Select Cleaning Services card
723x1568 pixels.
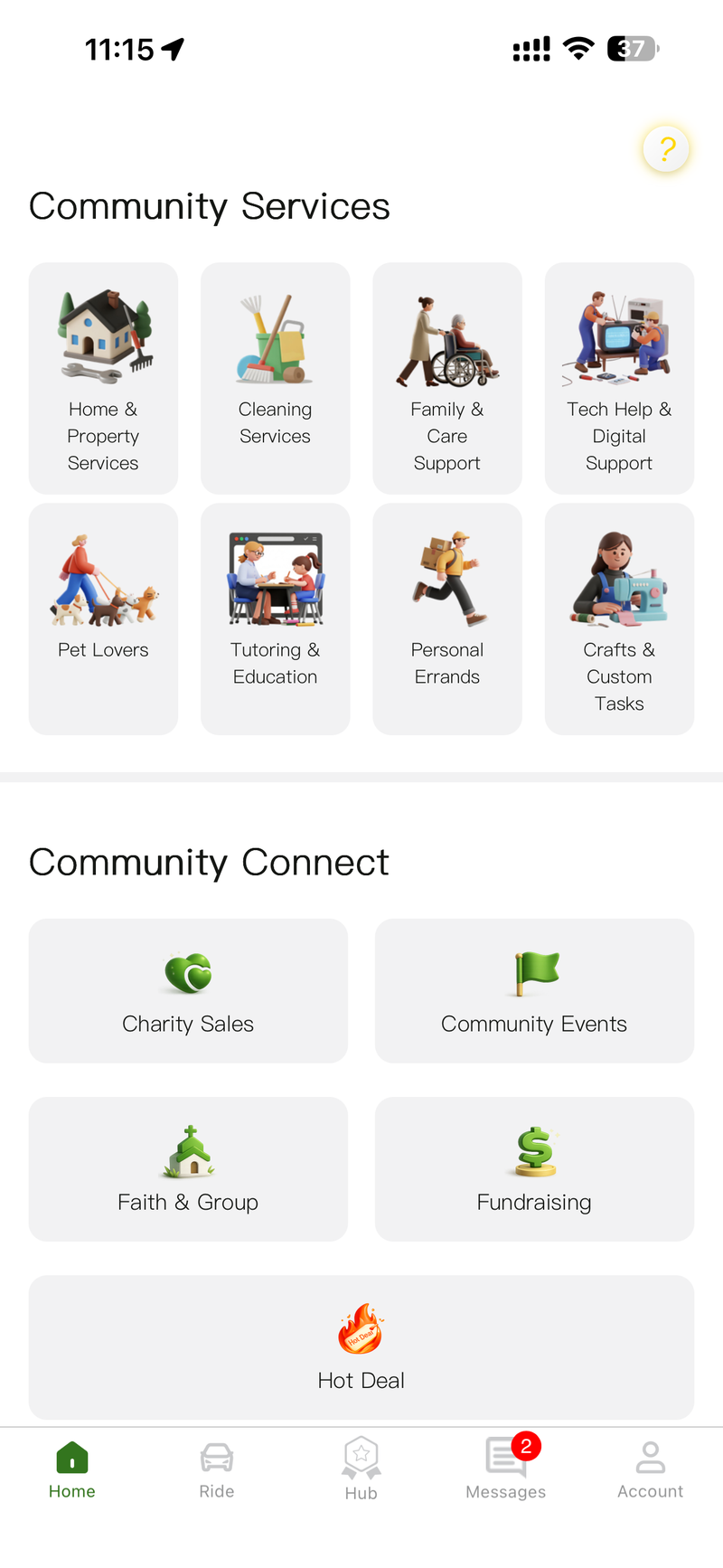point(275,378)
